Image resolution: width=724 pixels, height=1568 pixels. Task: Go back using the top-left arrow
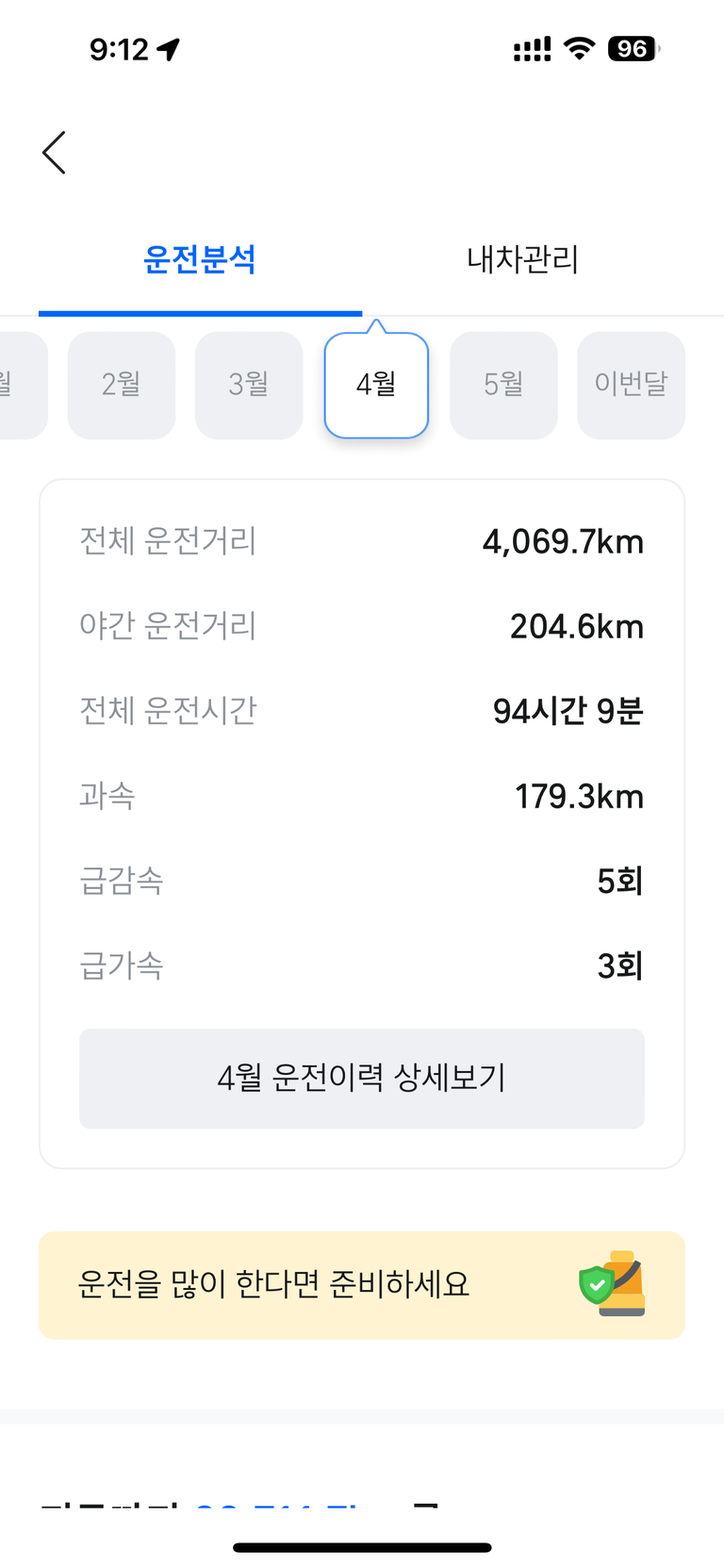point(55,153)
